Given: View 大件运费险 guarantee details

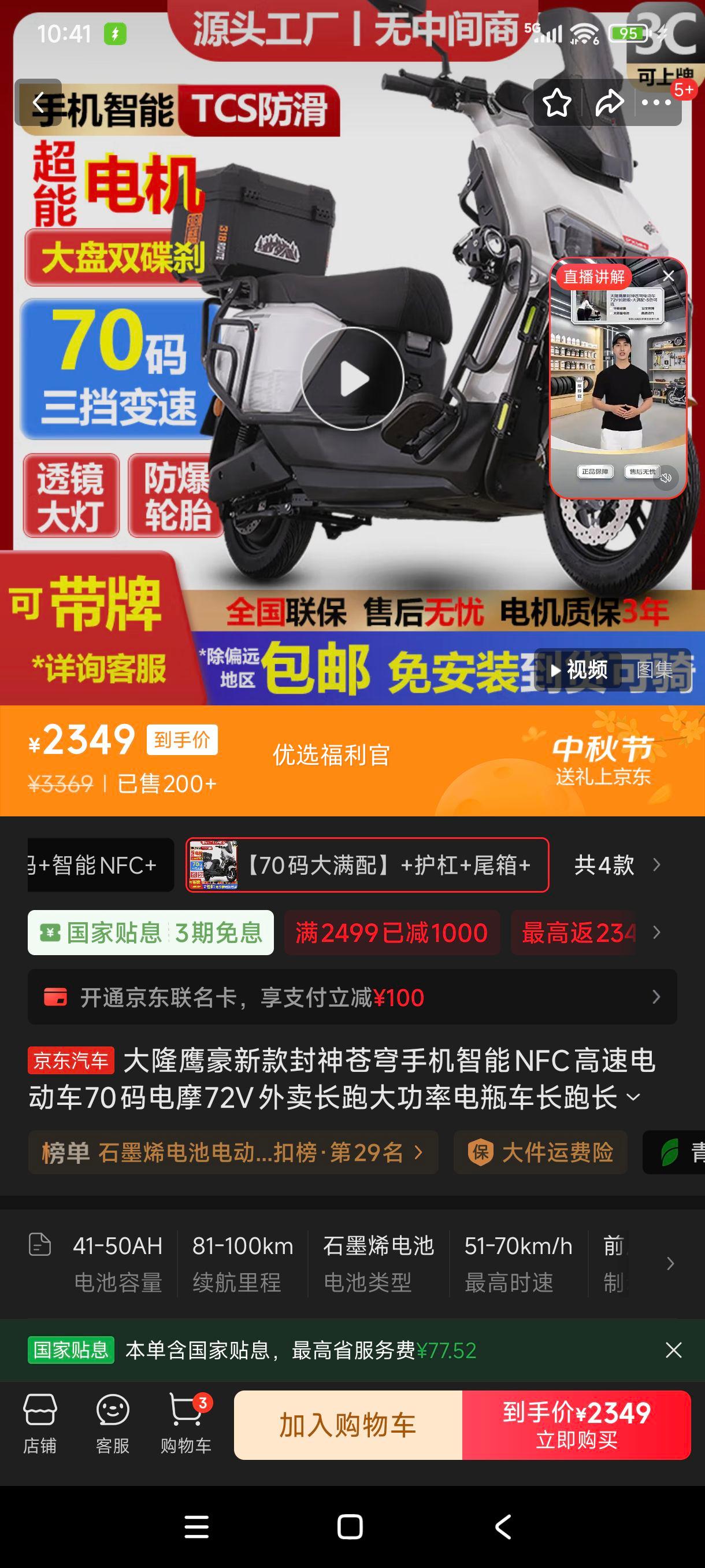Looking at the screenshot, I should tap(540, 1152).
